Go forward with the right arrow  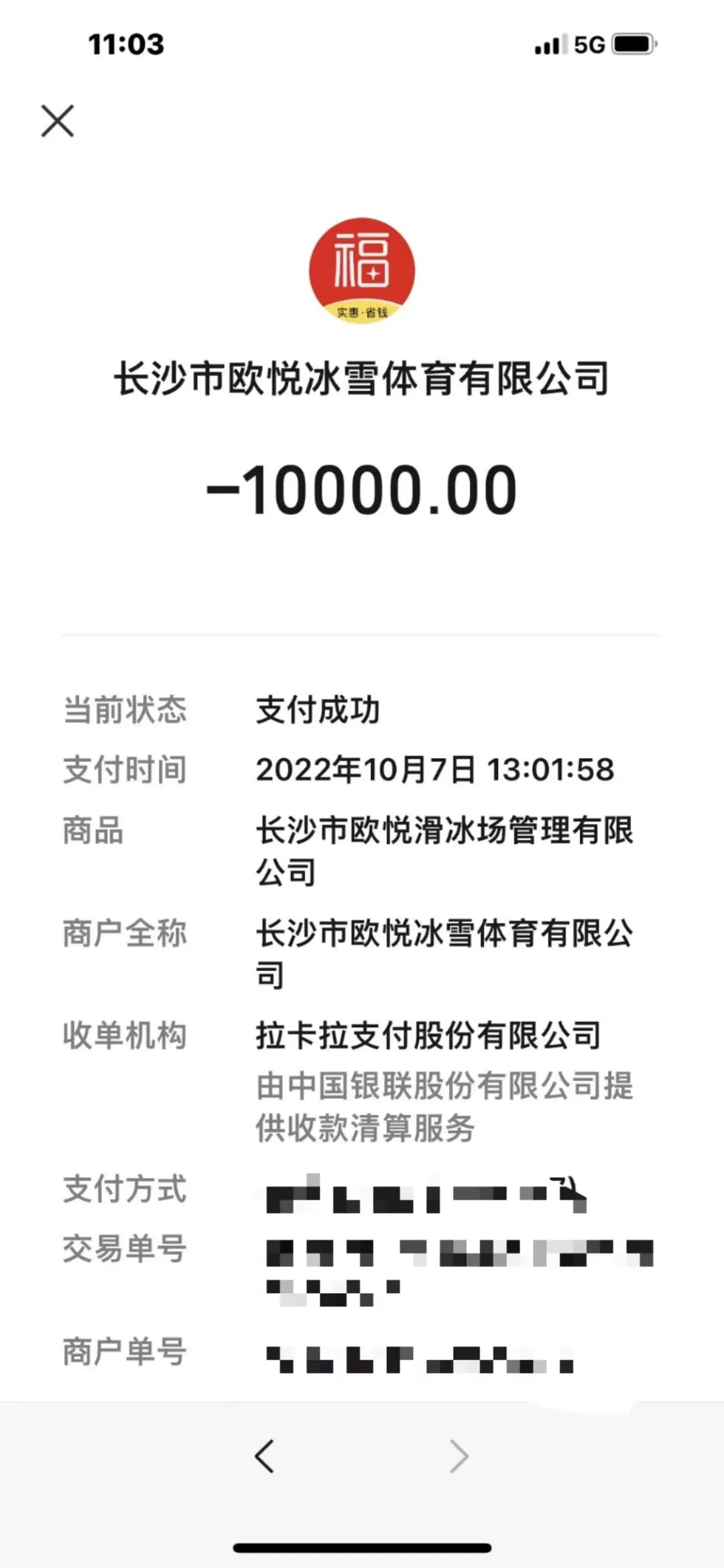point(459,1456)
